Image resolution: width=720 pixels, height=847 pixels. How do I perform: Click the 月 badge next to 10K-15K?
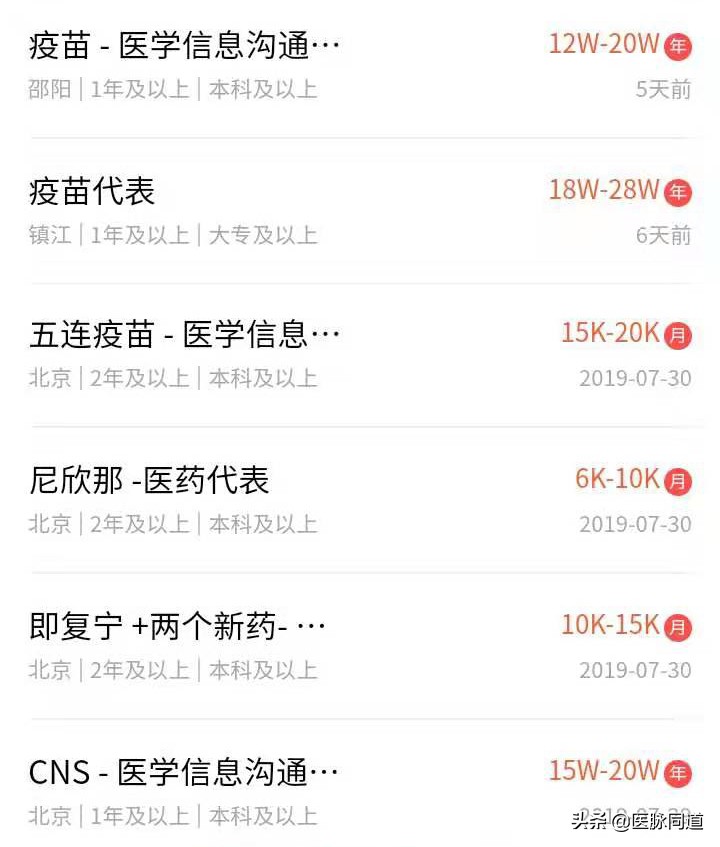click(x=678, y=626)
